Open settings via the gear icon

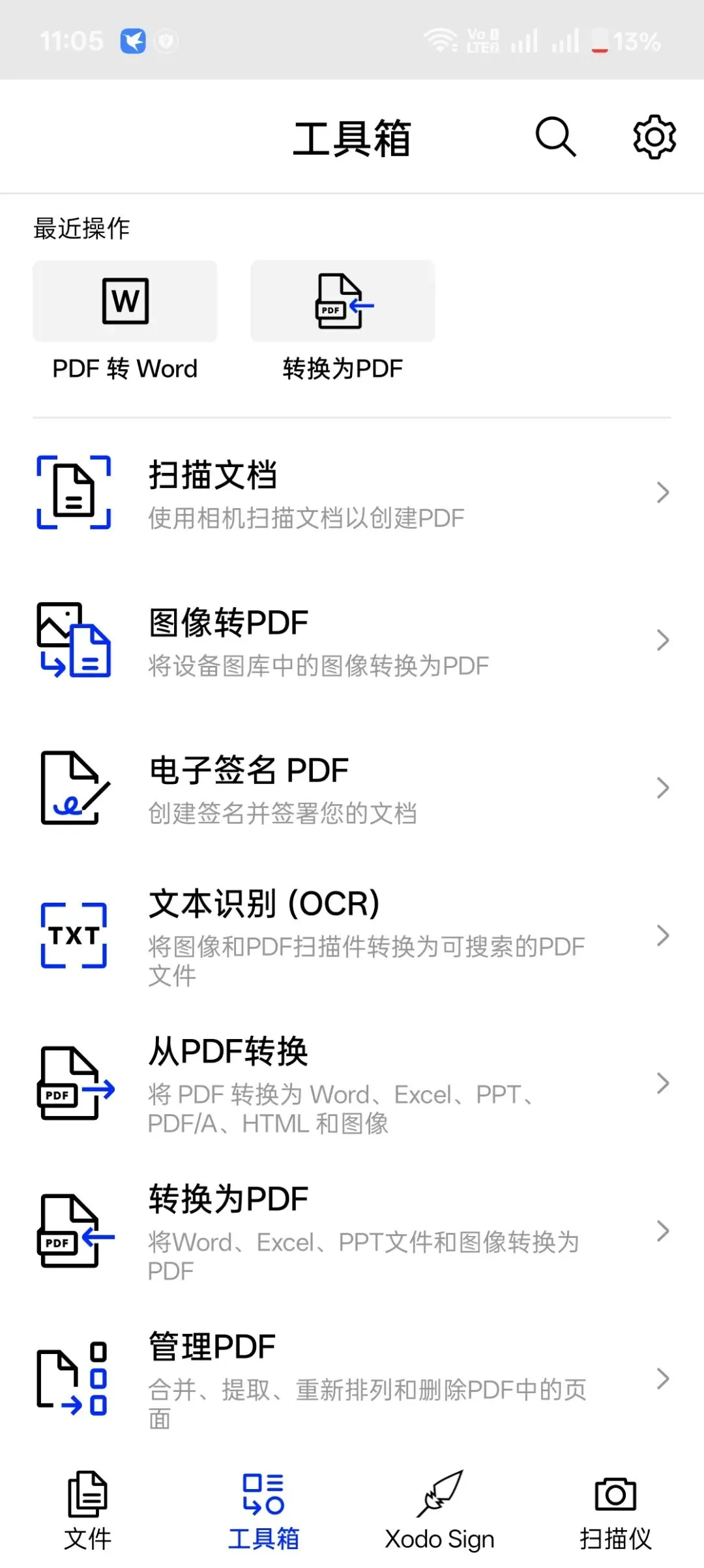click(x=654, y=137)
